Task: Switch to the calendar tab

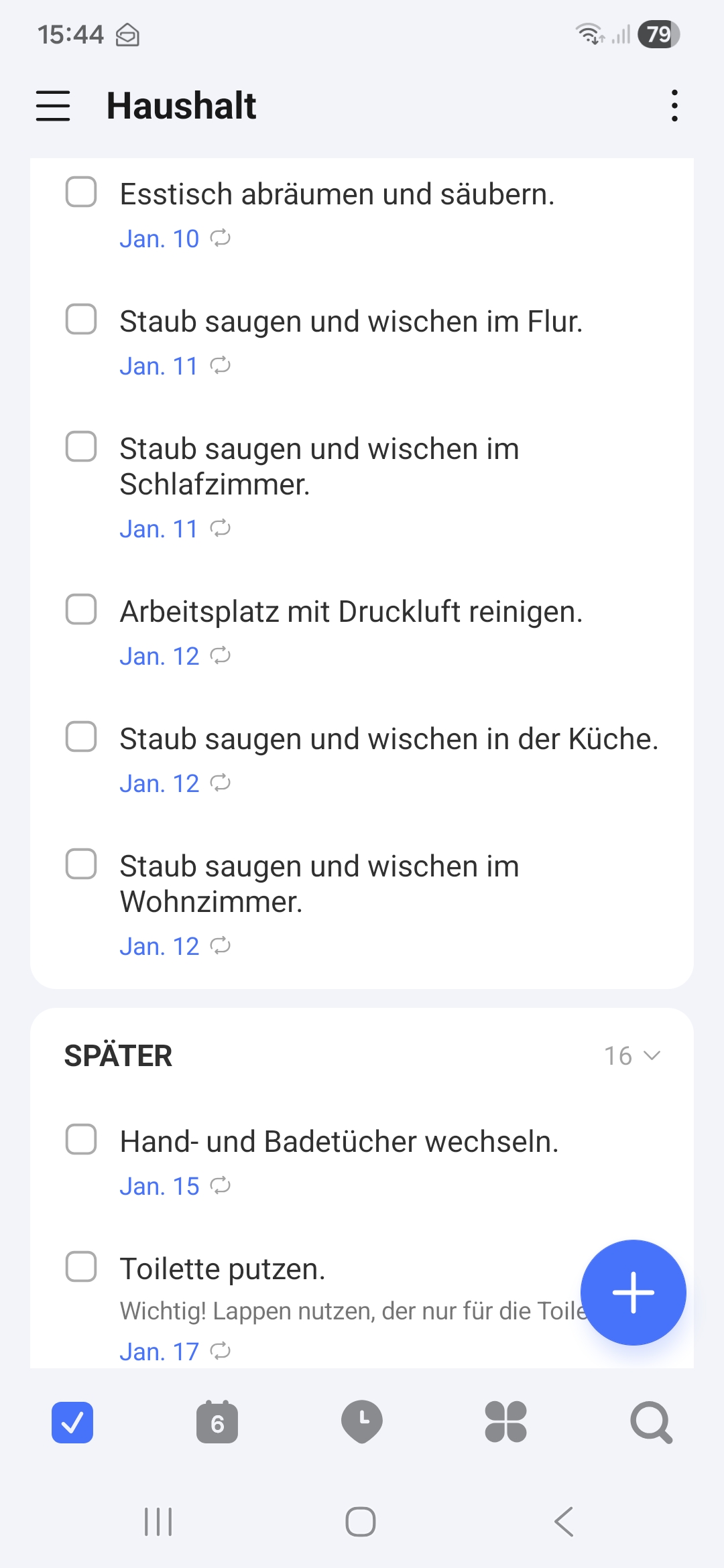Action: [x=217, y=1422]
